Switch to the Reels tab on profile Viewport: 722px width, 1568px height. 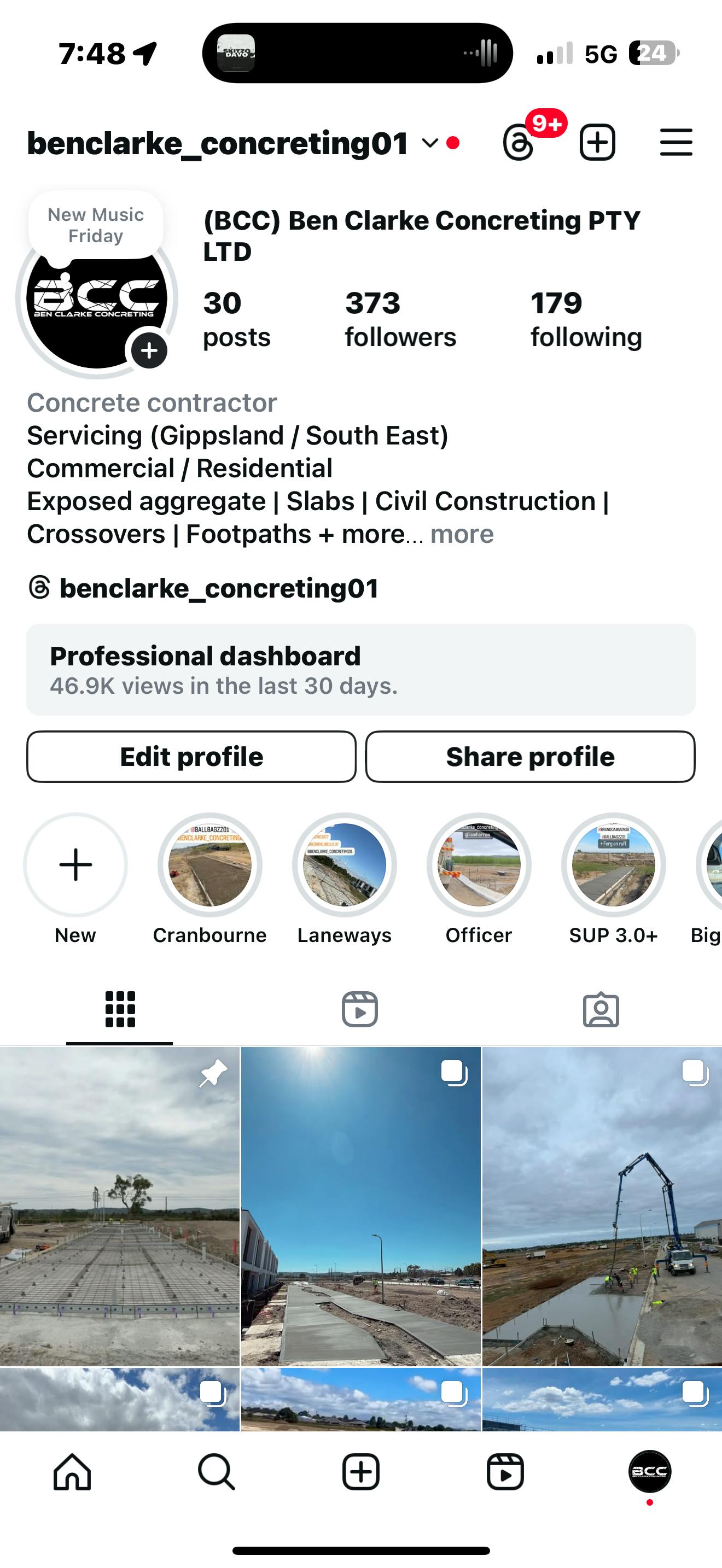[360, 1010]
